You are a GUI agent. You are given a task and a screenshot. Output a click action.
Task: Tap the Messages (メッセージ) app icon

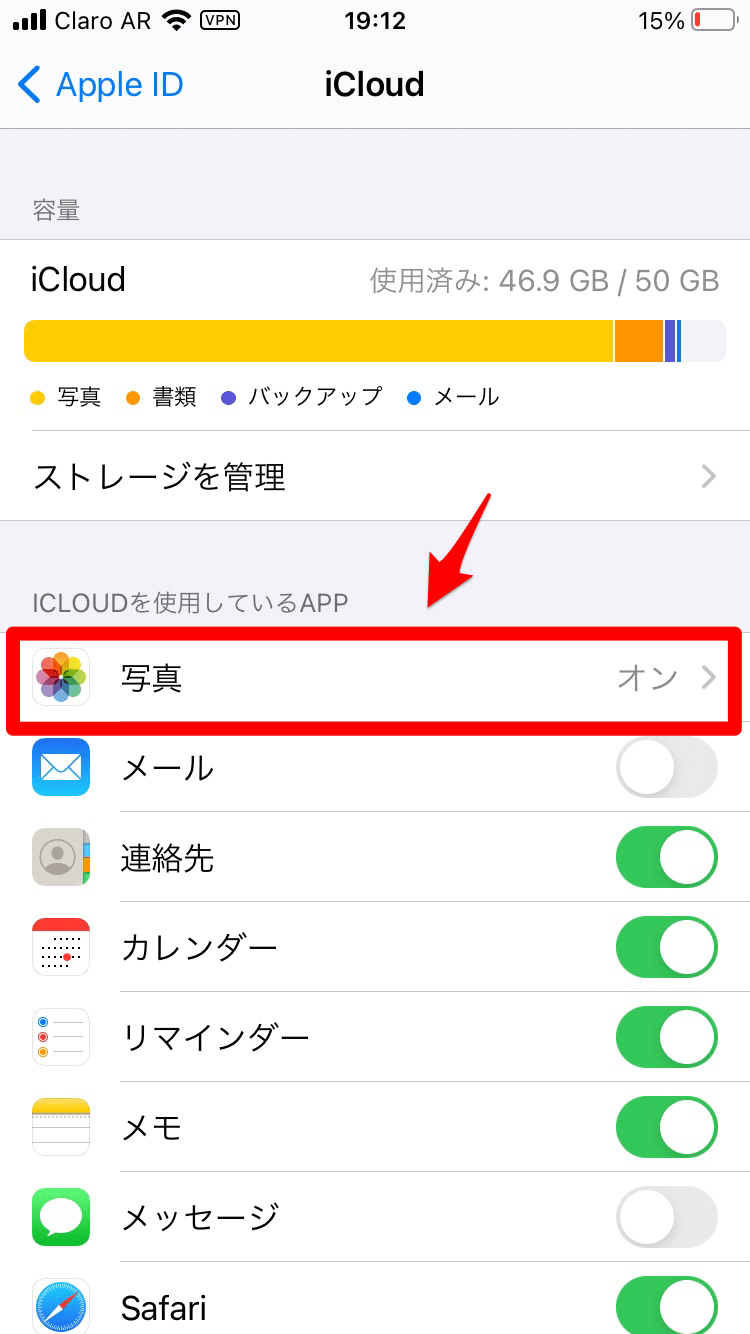point(60,1217)
